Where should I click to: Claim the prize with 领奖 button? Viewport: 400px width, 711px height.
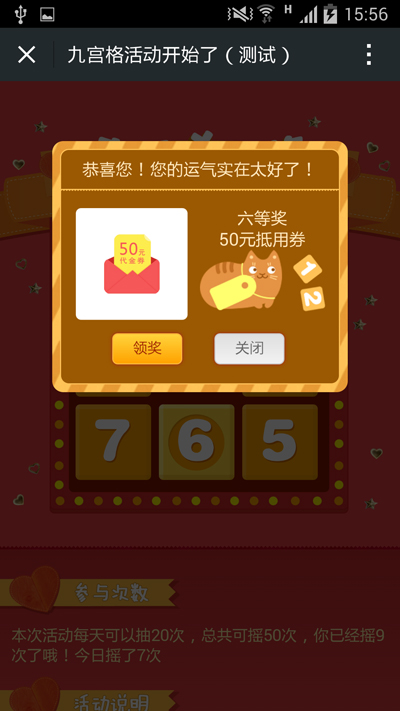(x=147, y=349)
